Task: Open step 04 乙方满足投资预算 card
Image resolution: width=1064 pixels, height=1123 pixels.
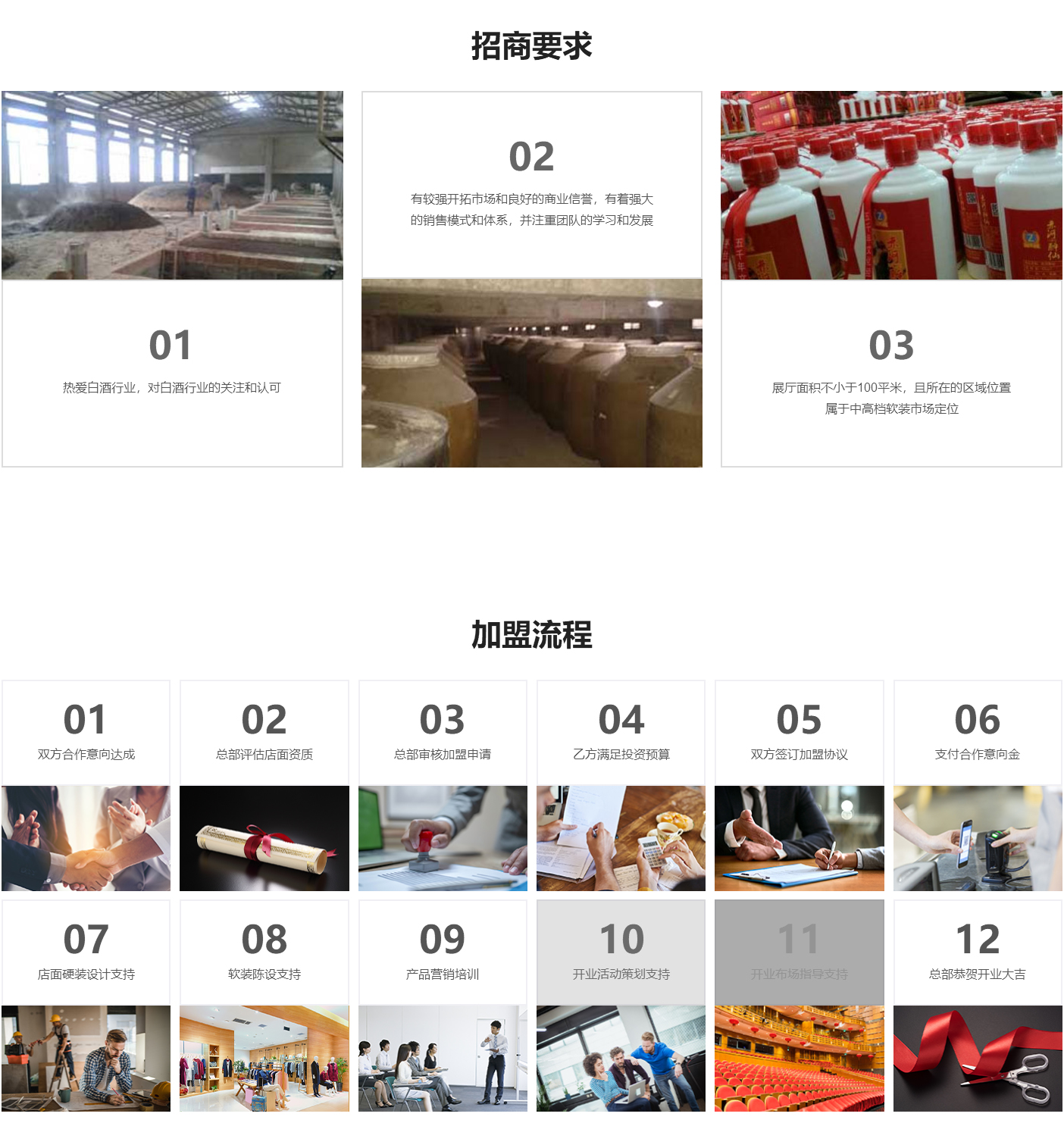Action: pos(621,733)
